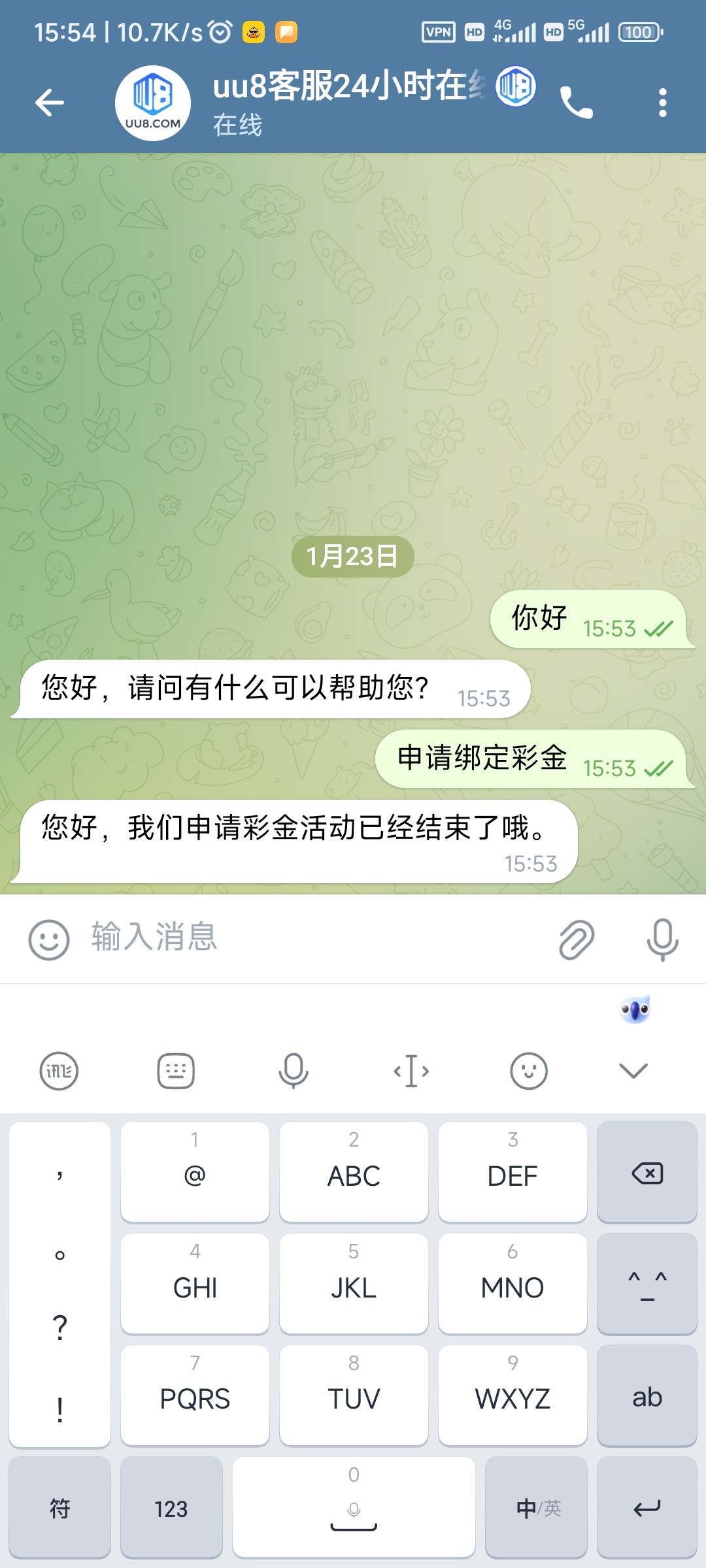Open the emoji picker in message bar

(49, 939)
